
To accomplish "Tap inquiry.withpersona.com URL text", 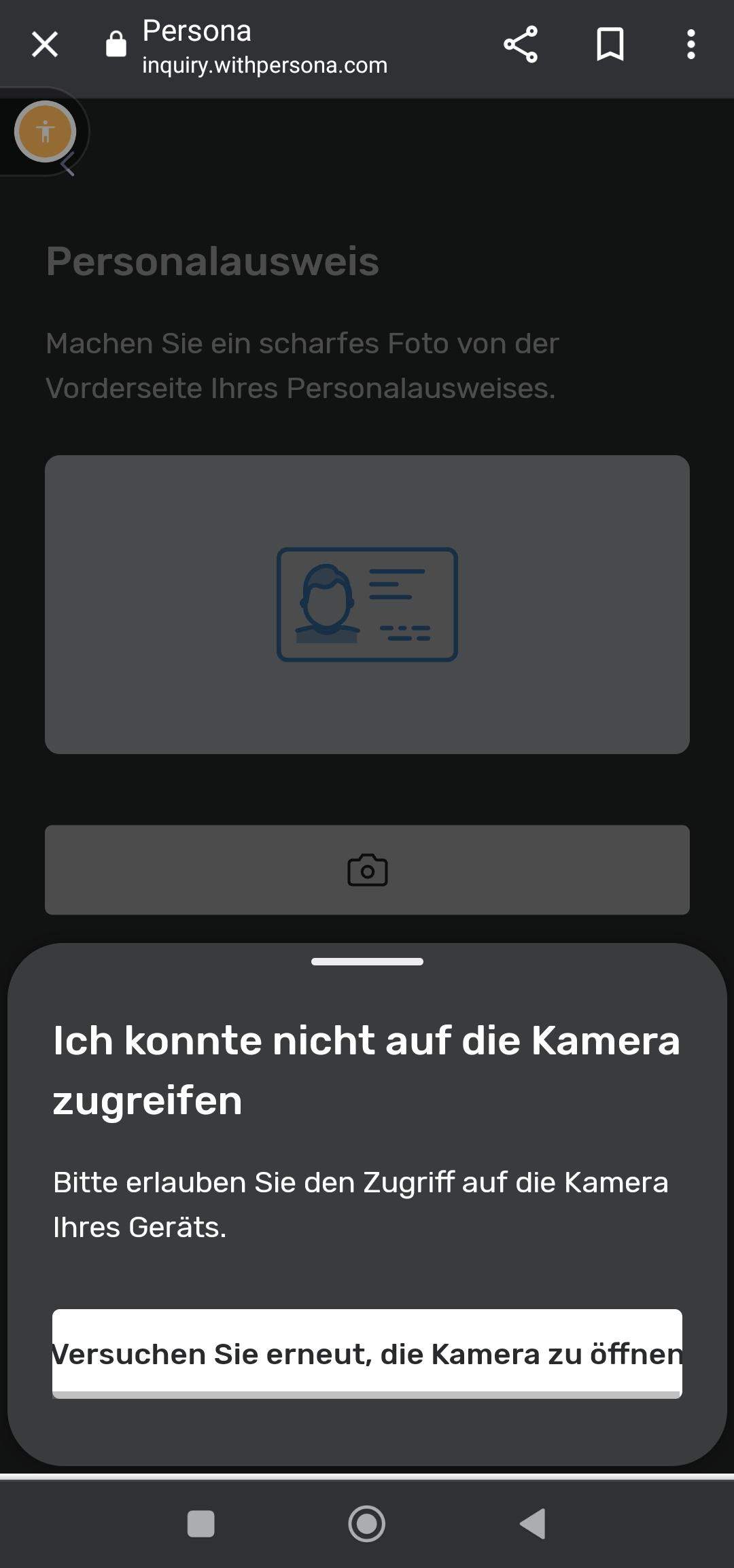I will pos(264,65).
